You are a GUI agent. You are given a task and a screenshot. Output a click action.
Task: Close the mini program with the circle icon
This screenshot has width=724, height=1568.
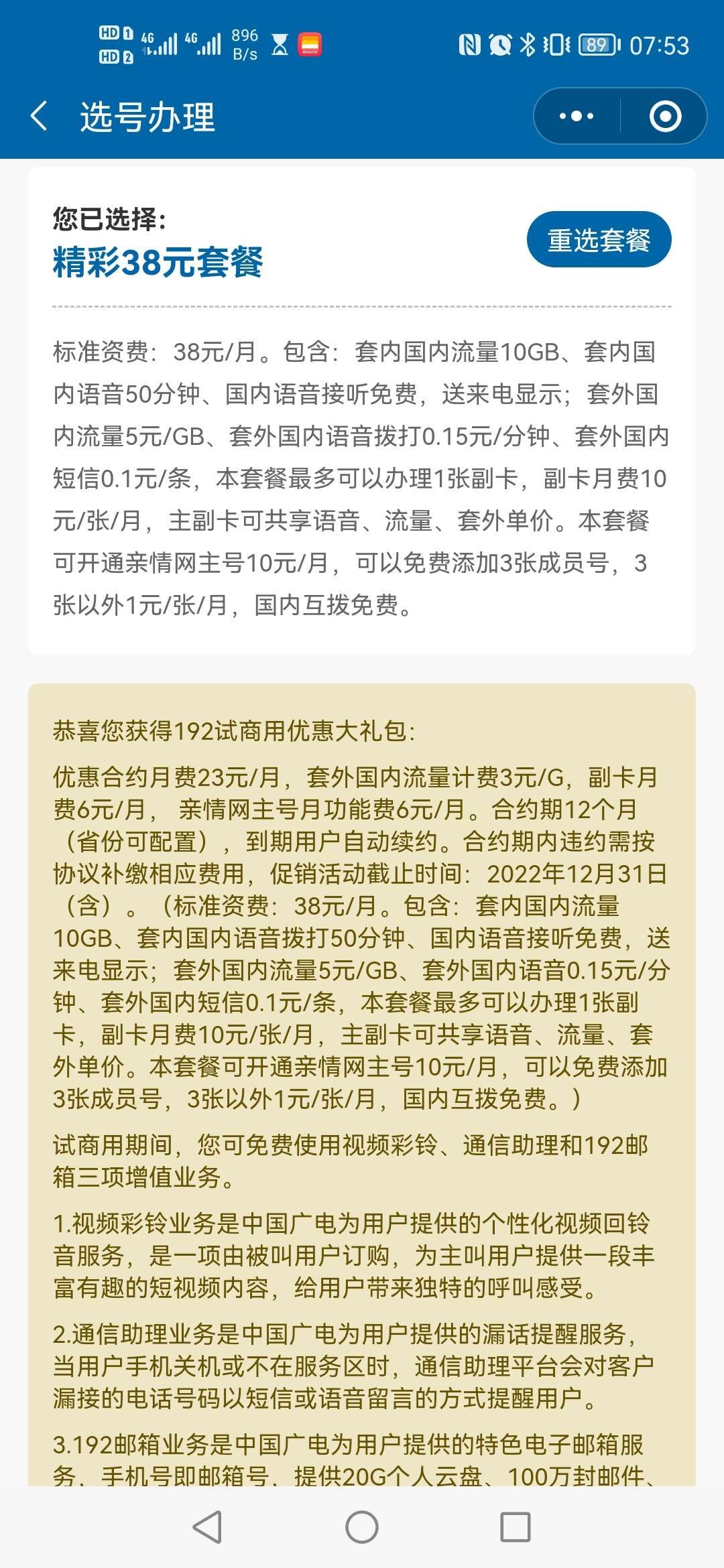[665, 116]
